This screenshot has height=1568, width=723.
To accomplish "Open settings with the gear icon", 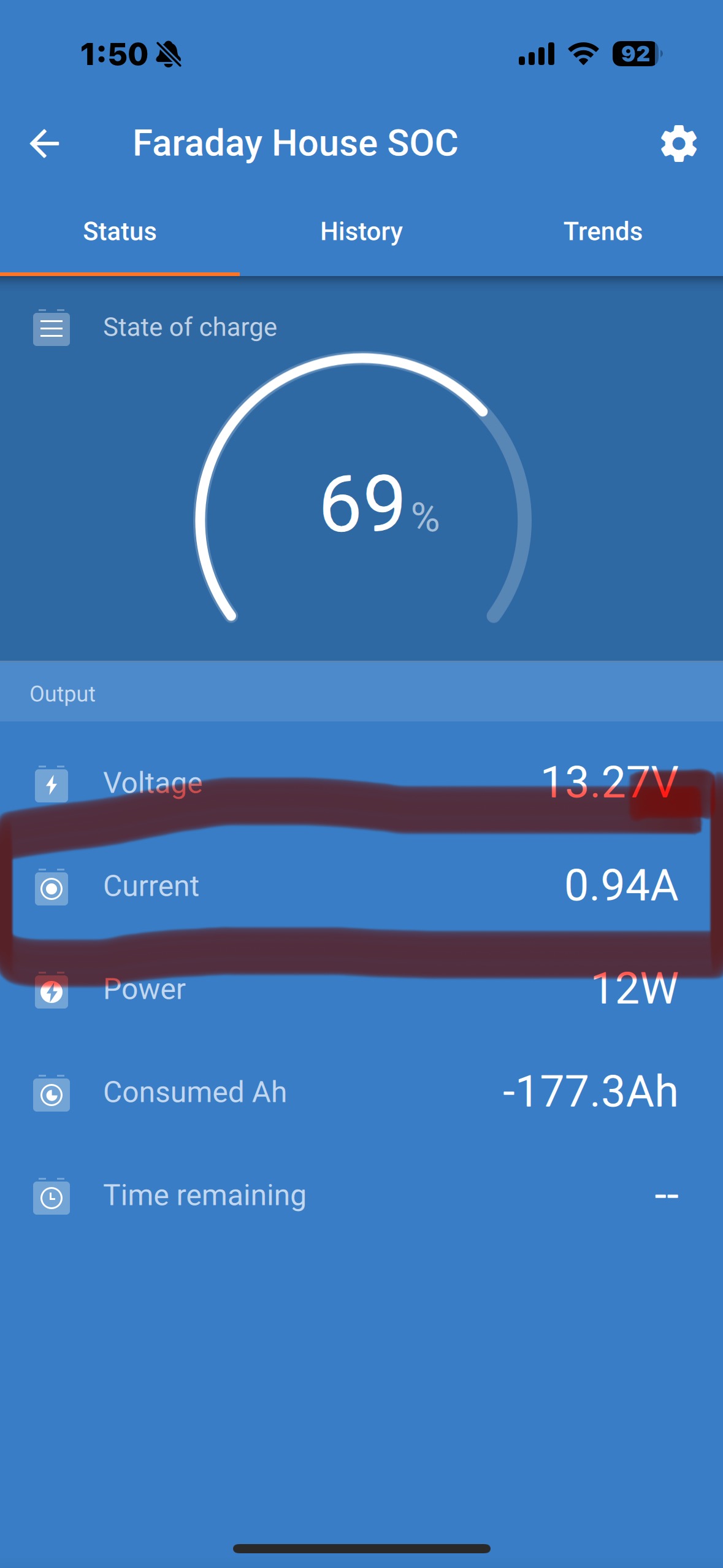I will 678,144.
